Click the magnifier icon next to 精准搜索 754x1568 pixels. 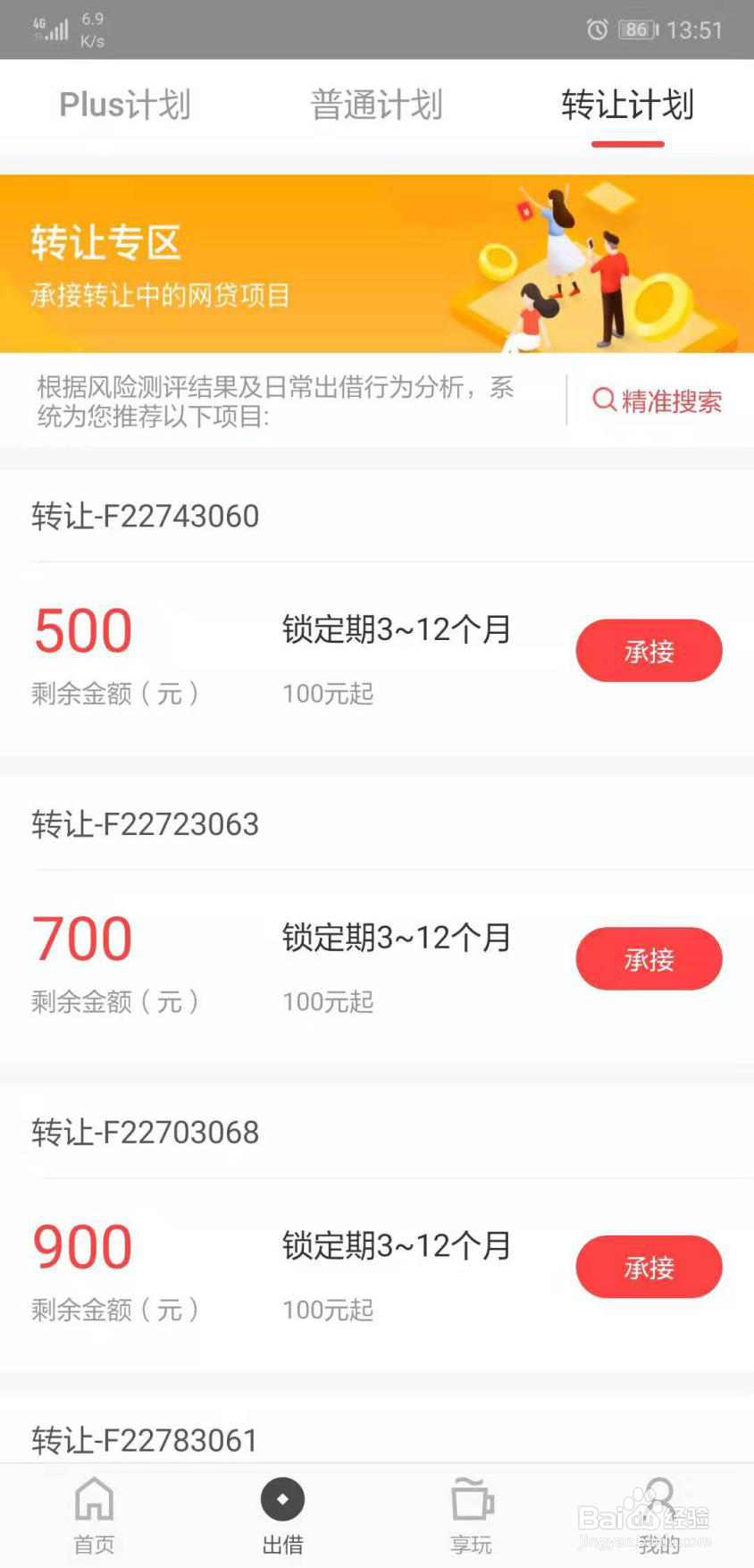[603, 400]
